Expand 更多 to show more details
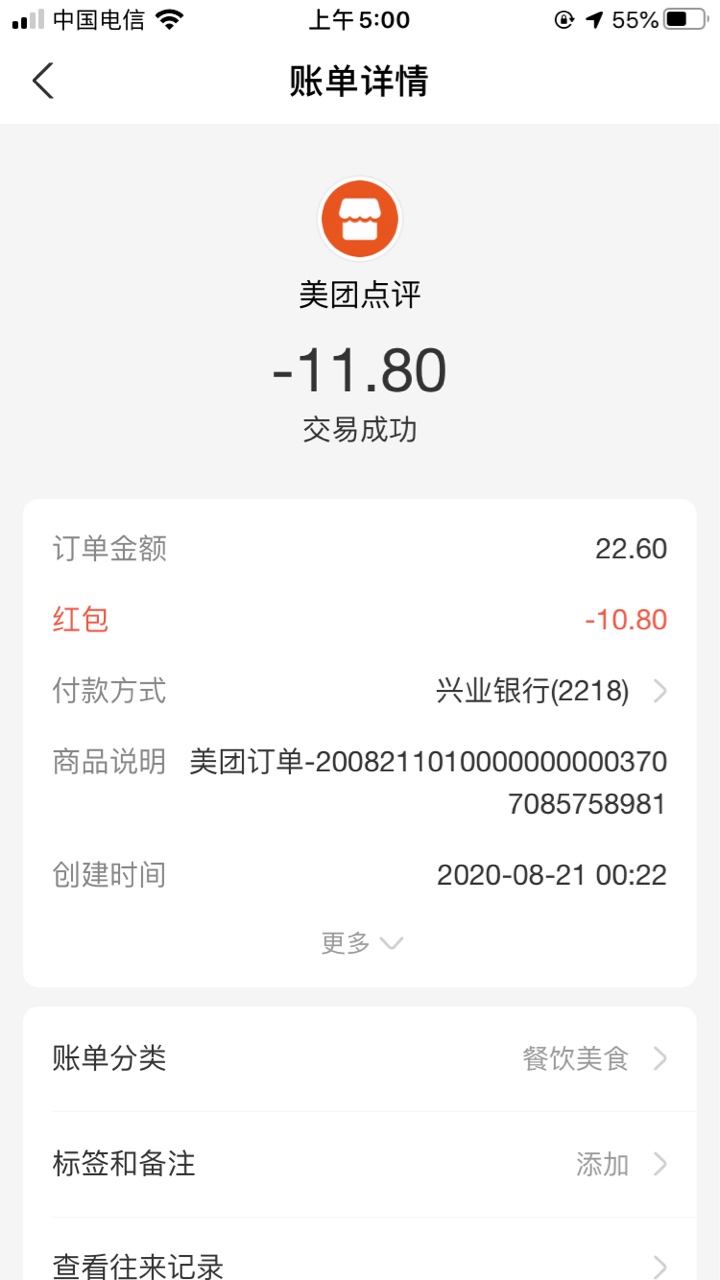 pos(361,943)
